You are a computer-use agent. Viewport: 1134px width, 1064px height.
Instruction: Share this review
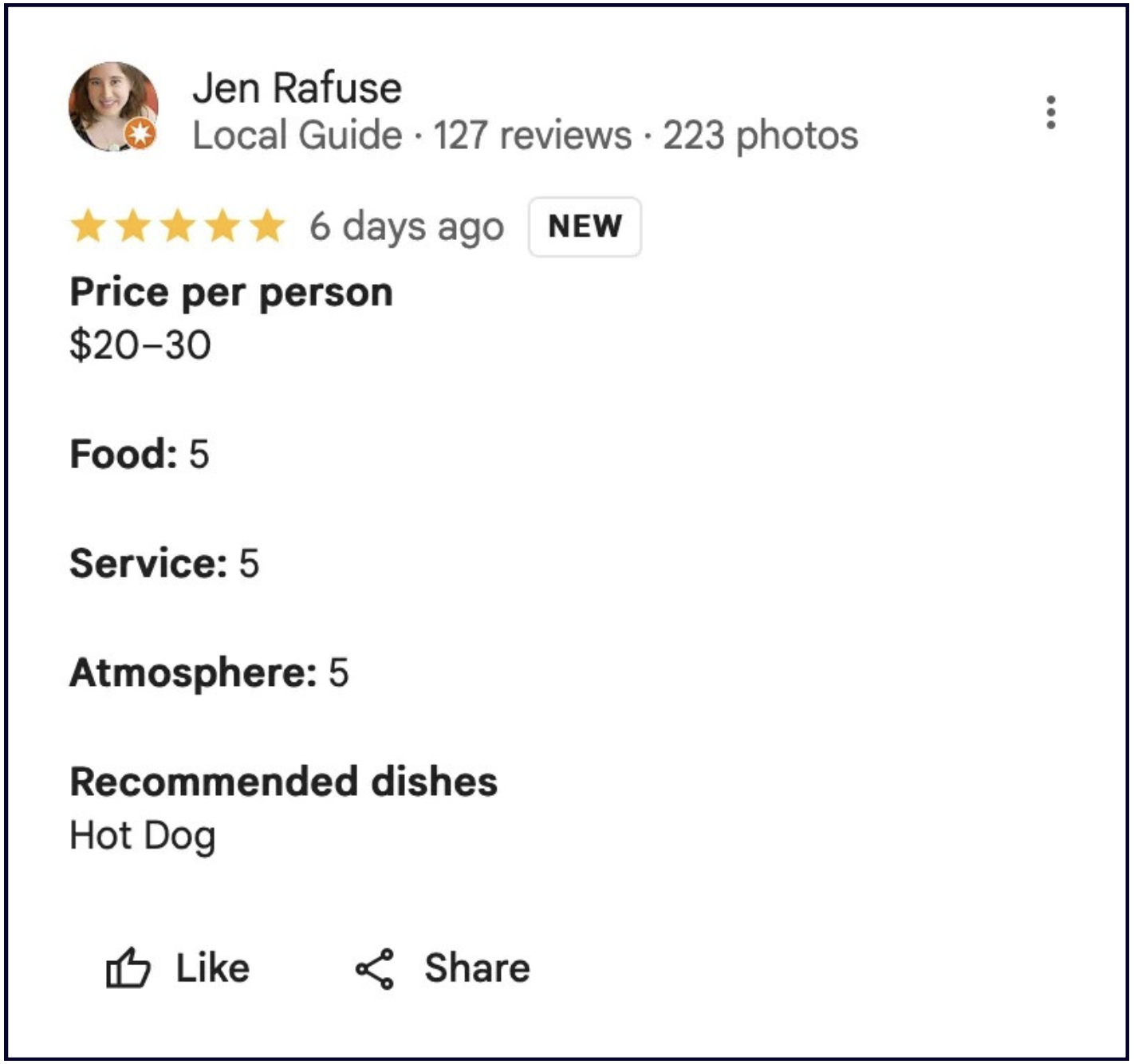(x=443, y=968)
